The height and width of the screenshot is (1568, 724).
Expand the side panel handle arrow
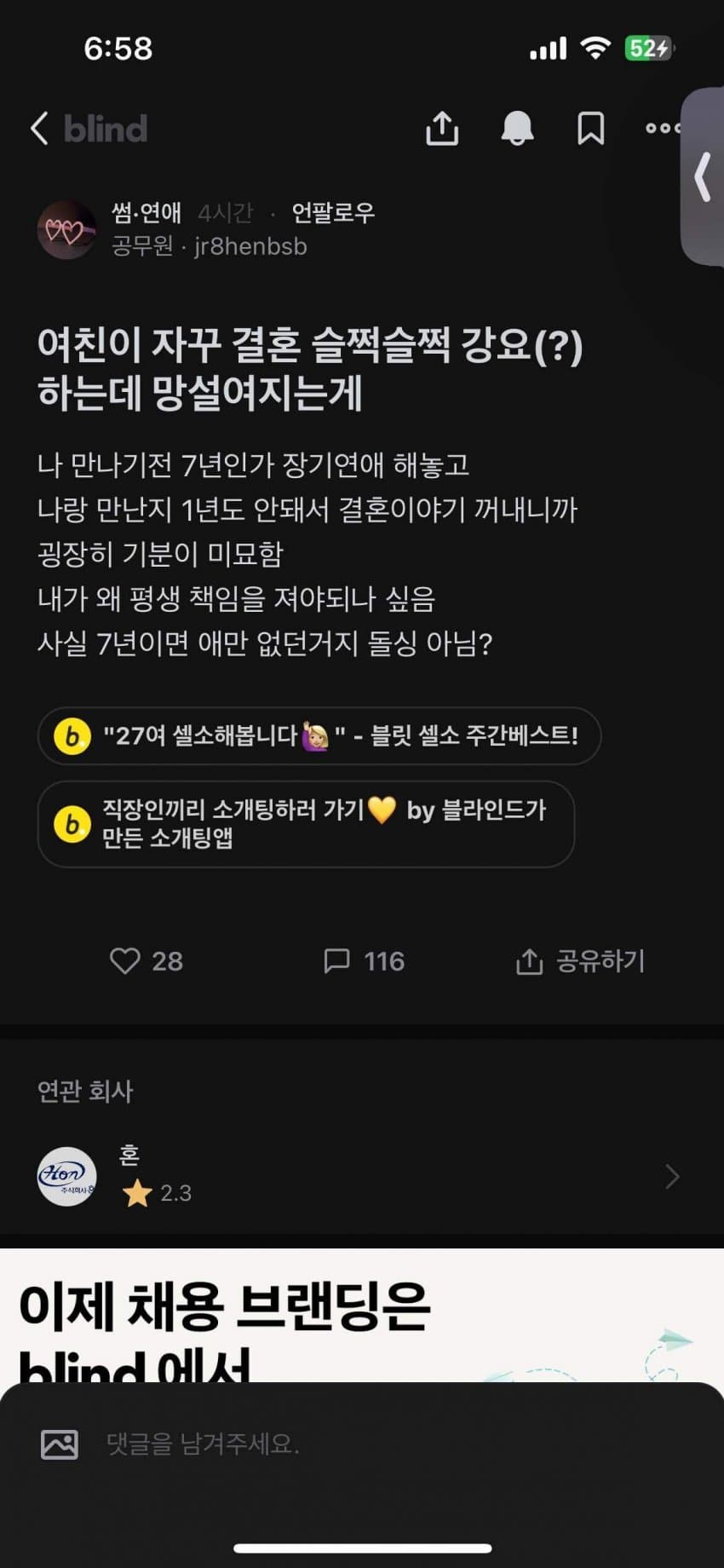(703, 177)
